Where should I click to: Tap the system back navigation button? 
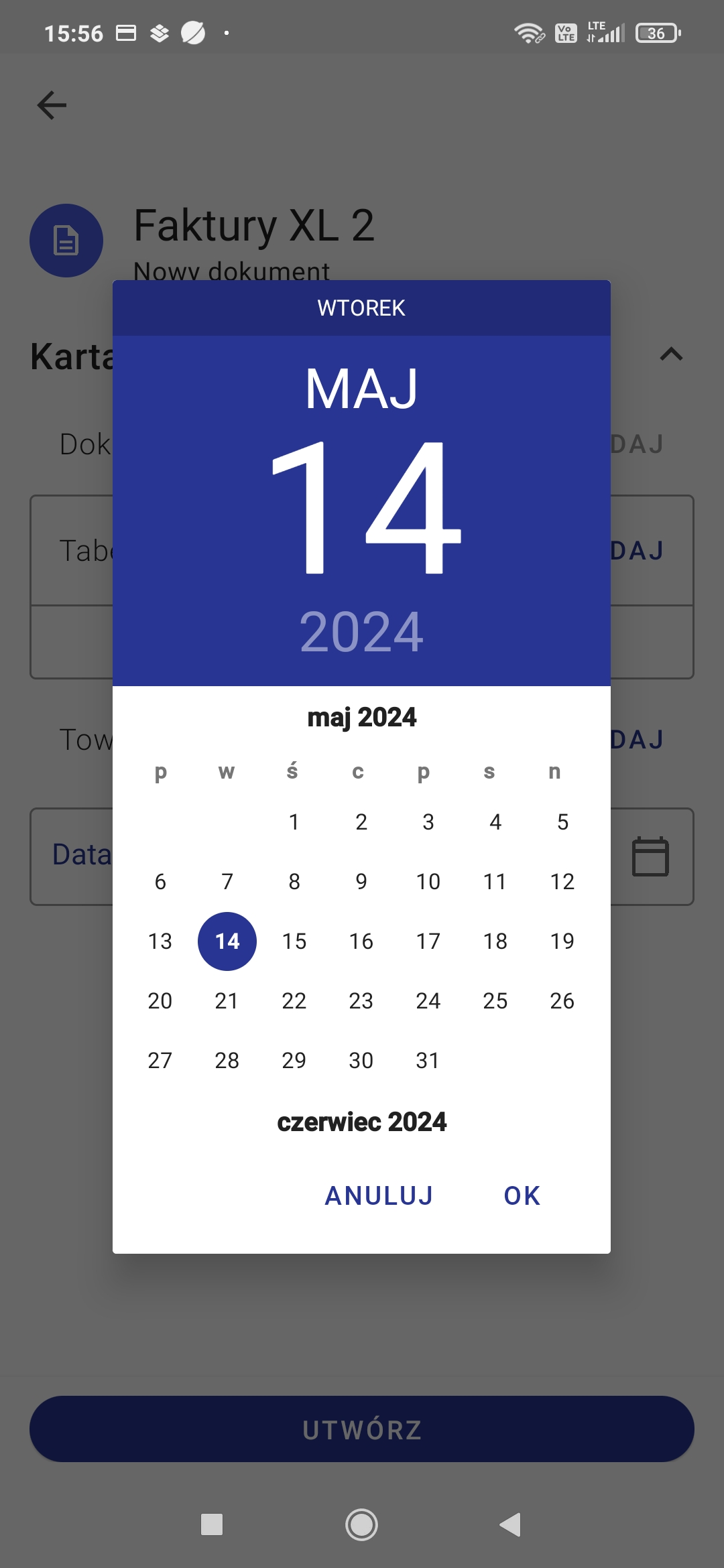coord(511,1524)
